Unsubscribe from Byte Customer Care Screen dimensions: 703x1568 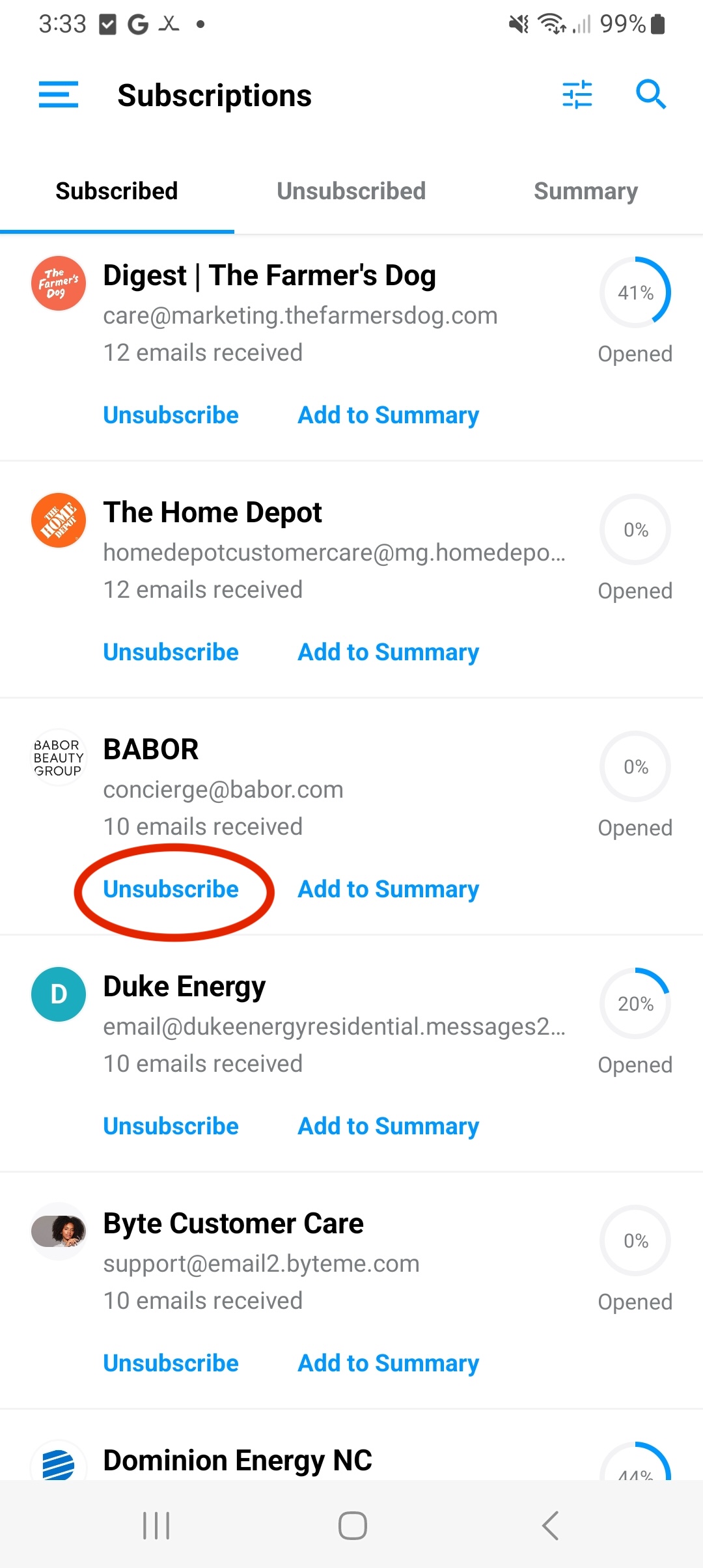click(171, 1363)
